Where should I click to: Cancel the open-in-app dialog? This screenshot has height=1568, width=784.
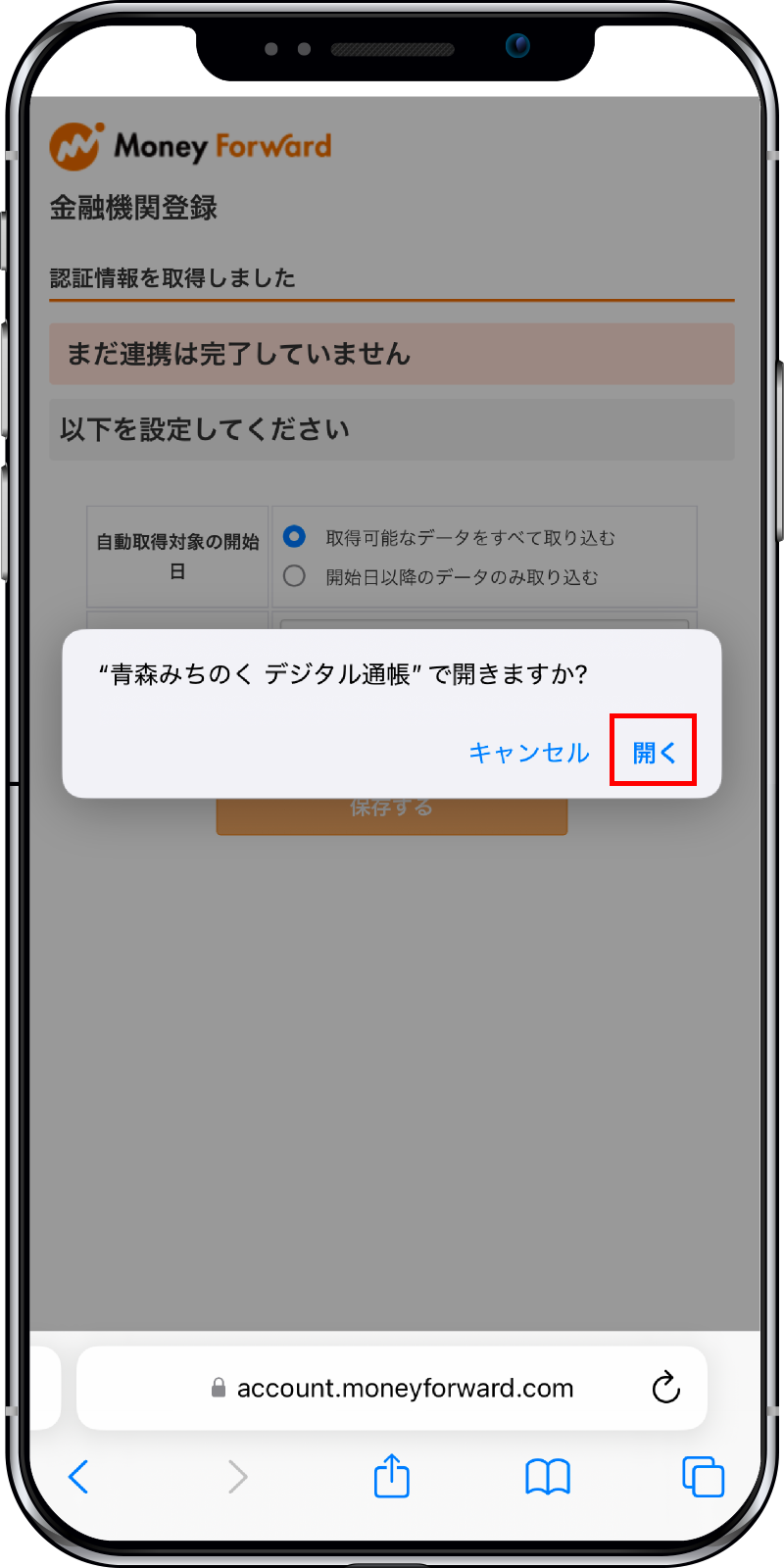point(528,752)
